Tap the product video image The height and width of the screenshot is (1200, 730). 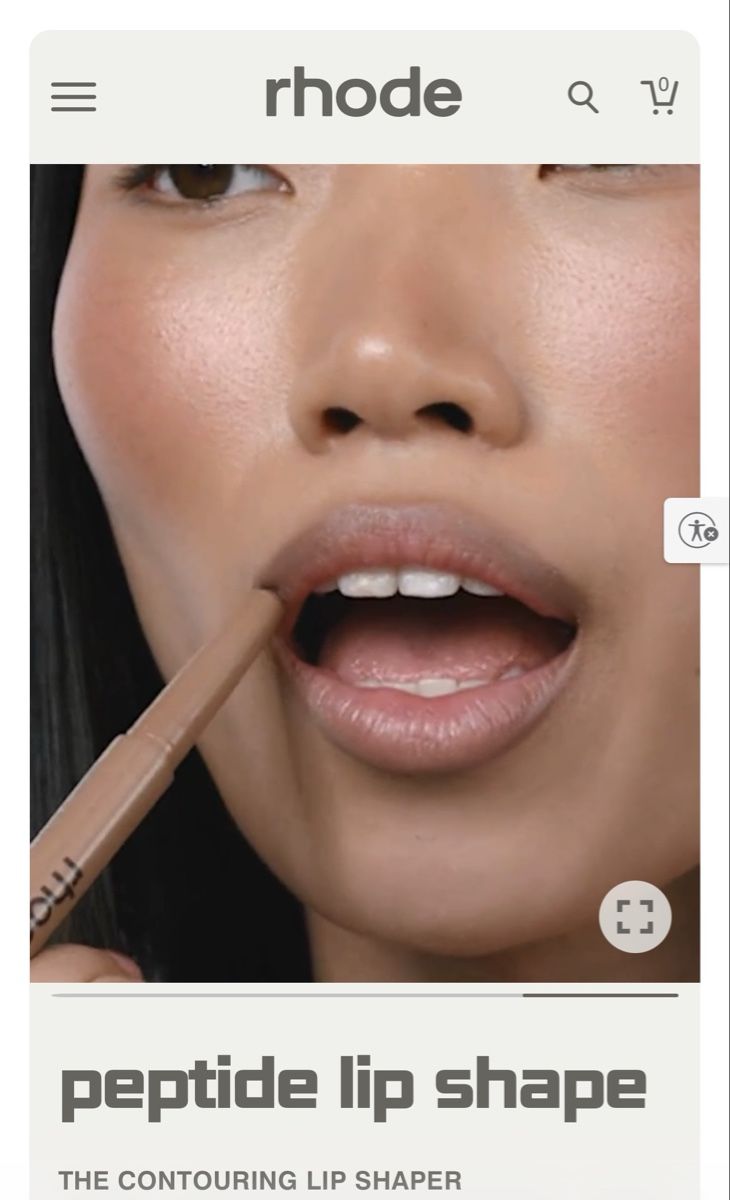365,573
